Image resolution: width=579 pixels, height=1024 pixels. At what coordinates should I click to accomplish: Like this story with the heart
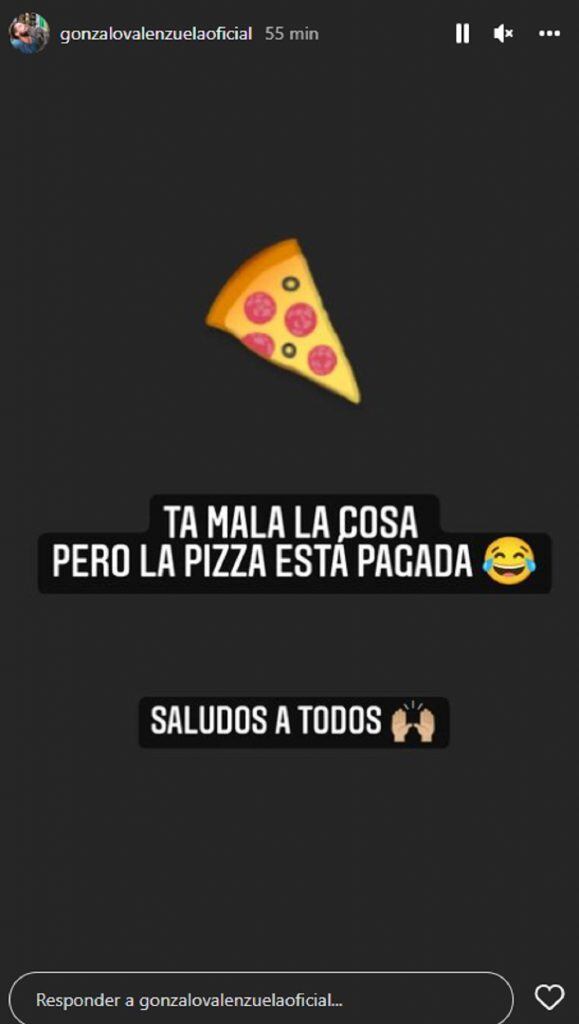(549, 997)
